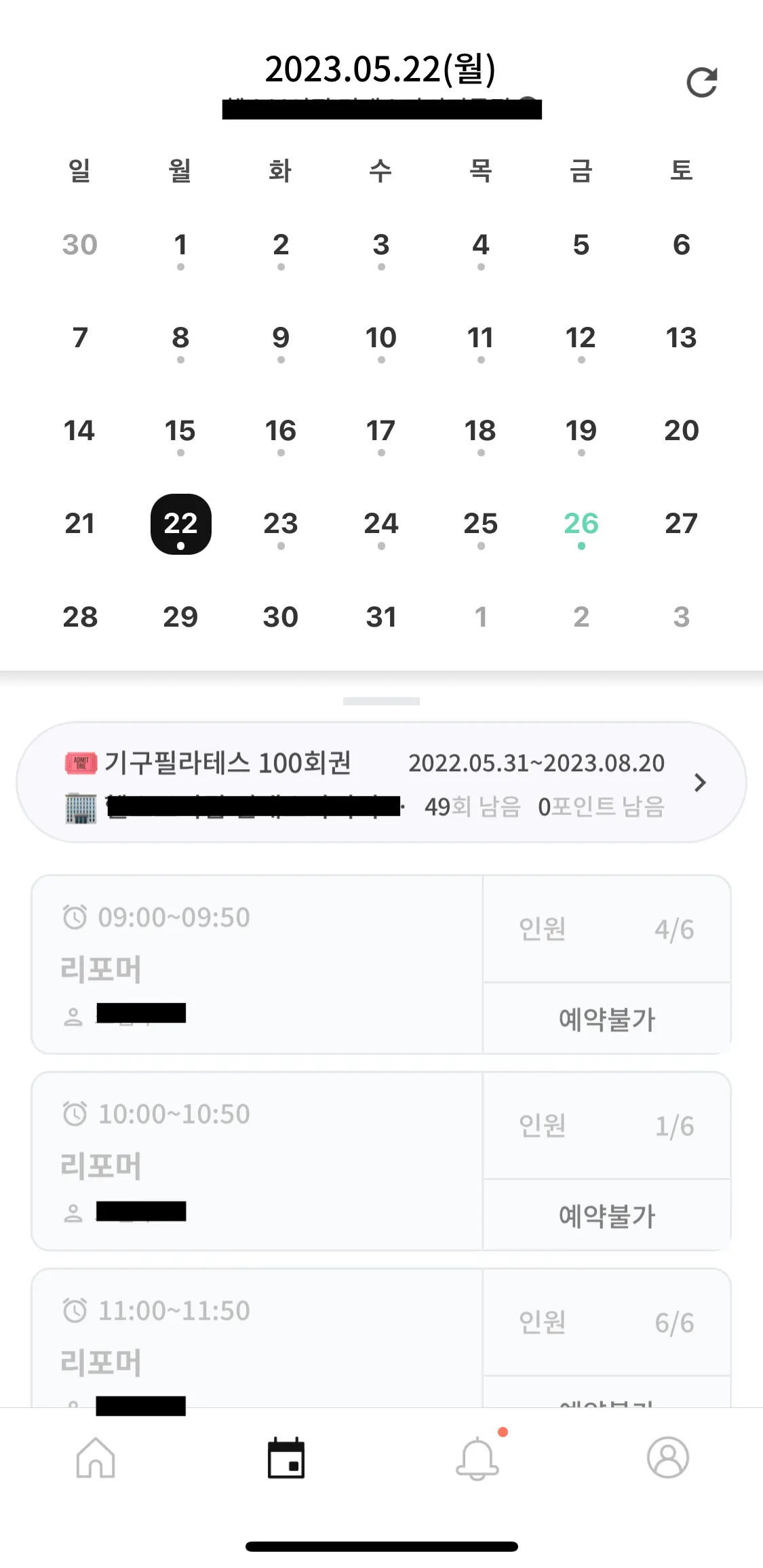Go to the home tab
This screenshot has height=1568, width=763.
[x=96, y=1457]
